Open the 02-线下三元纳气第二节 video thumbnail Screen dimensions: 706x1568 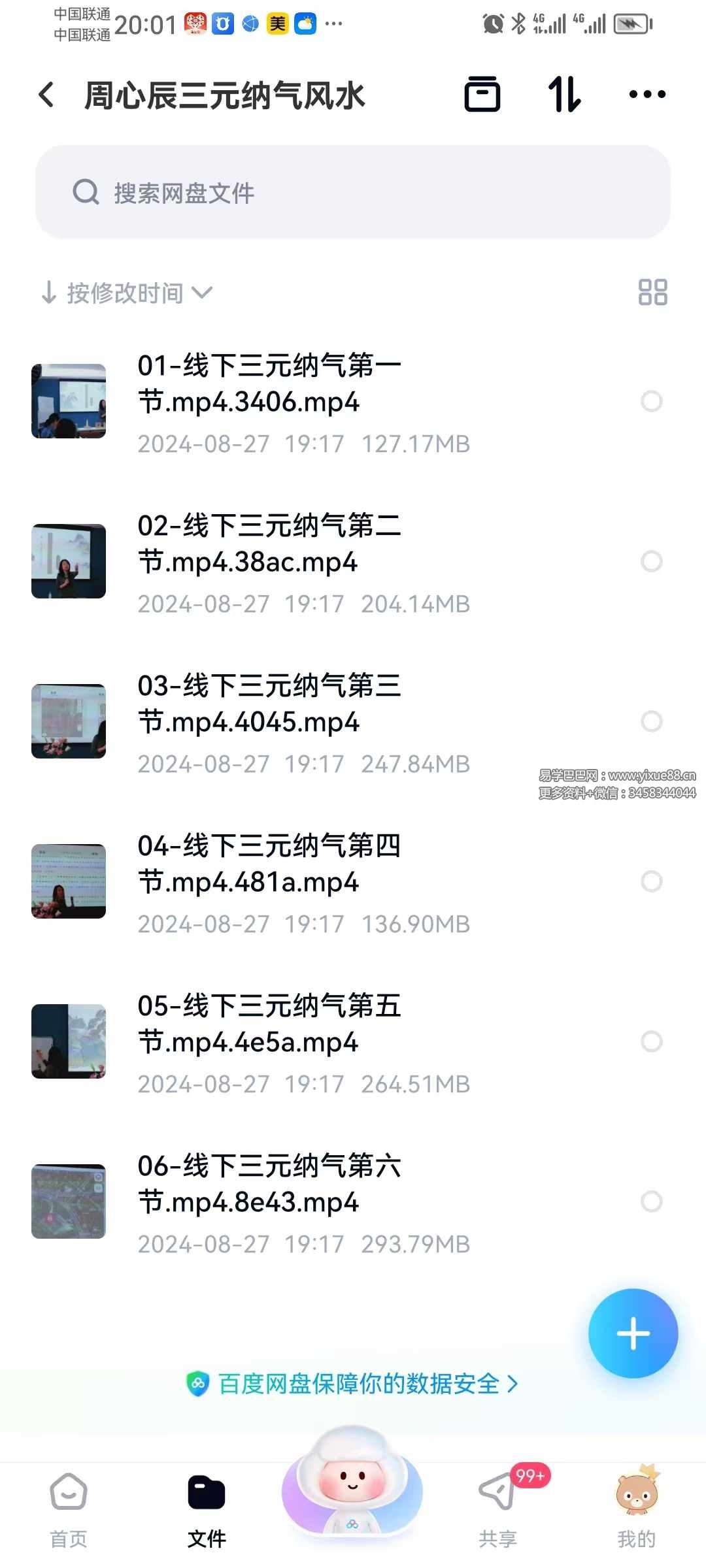point(68,561)
